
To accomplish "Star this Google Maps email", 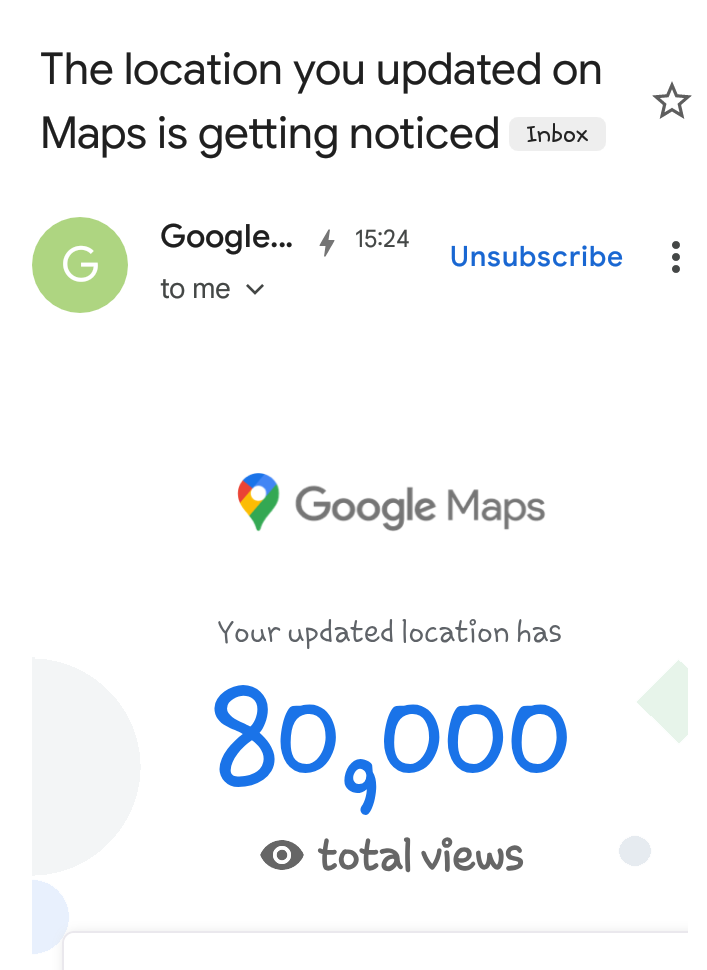I will pyautogui.click(x=671, y=102).
